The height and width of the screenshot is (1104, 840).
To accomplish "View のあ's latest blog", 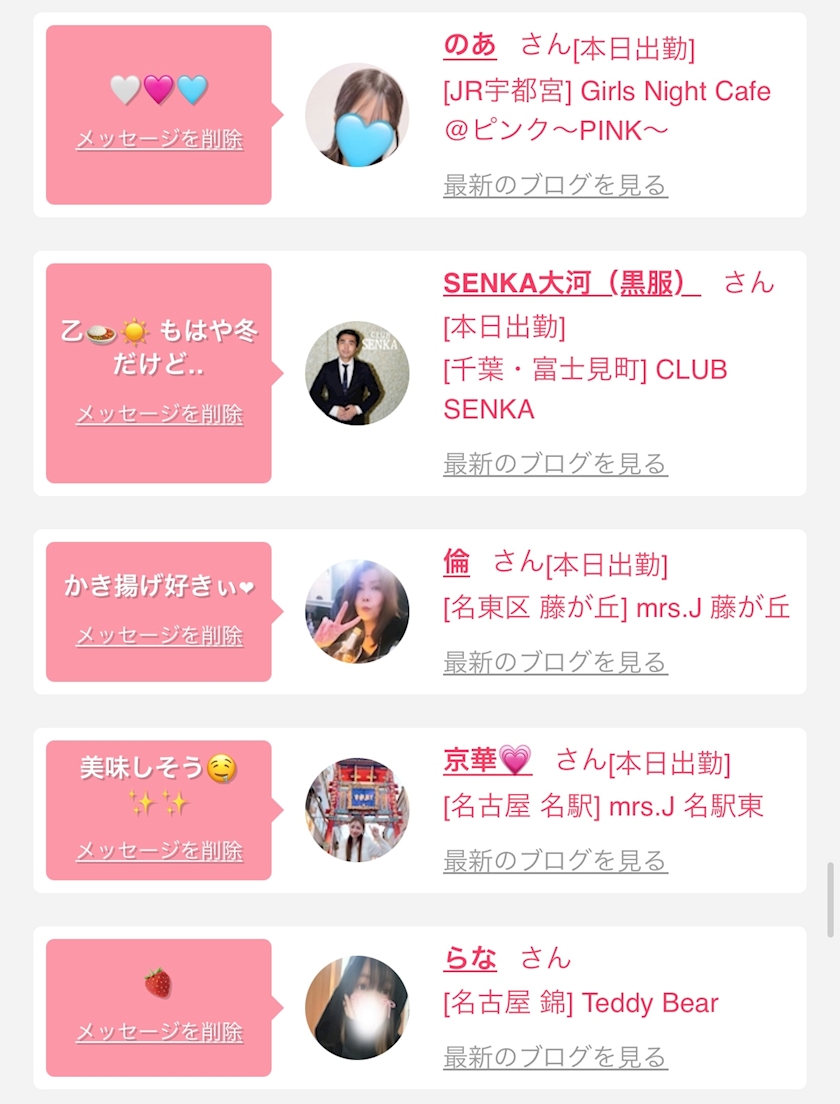I will pyautogui.click(x=555, y=185).
